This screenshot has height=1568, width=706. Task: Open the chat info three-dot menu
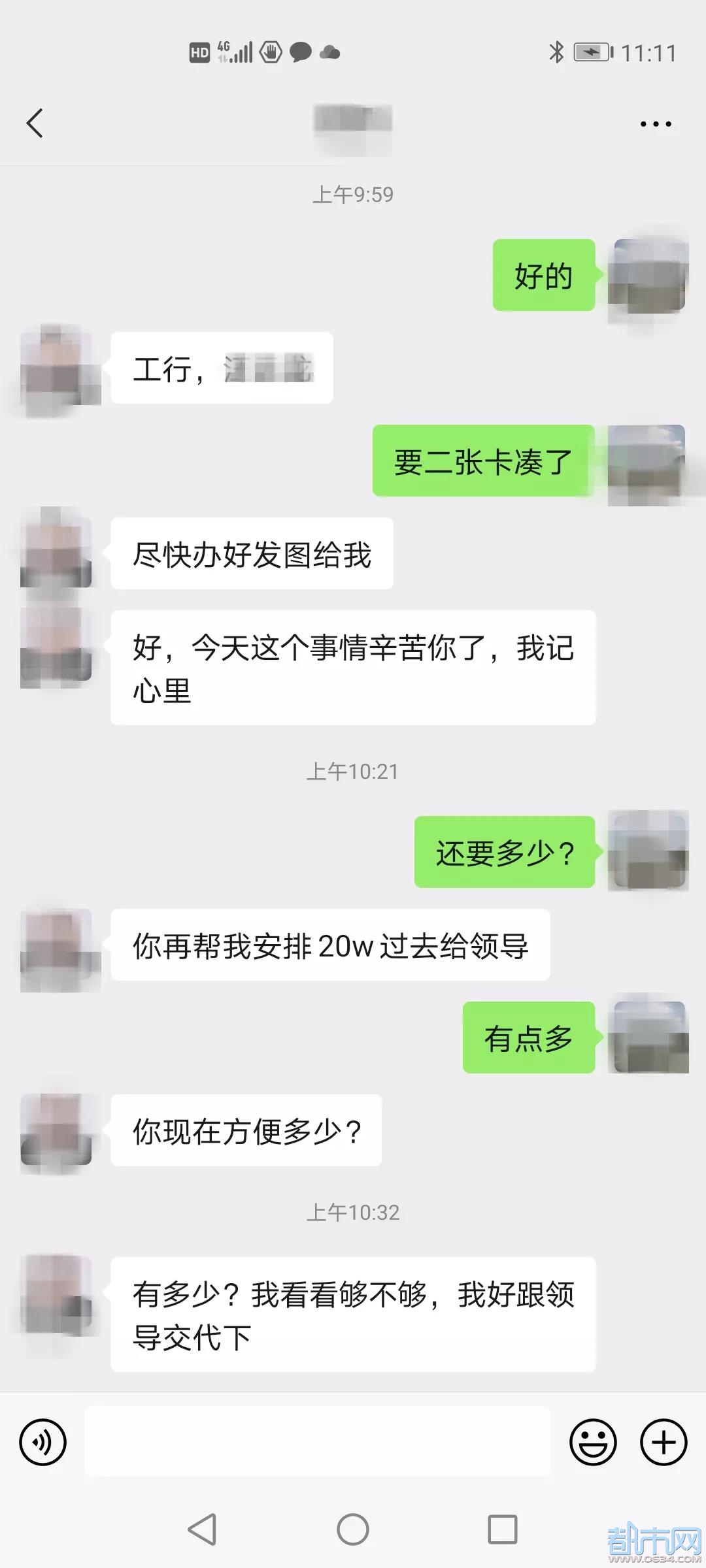[656, 123]
